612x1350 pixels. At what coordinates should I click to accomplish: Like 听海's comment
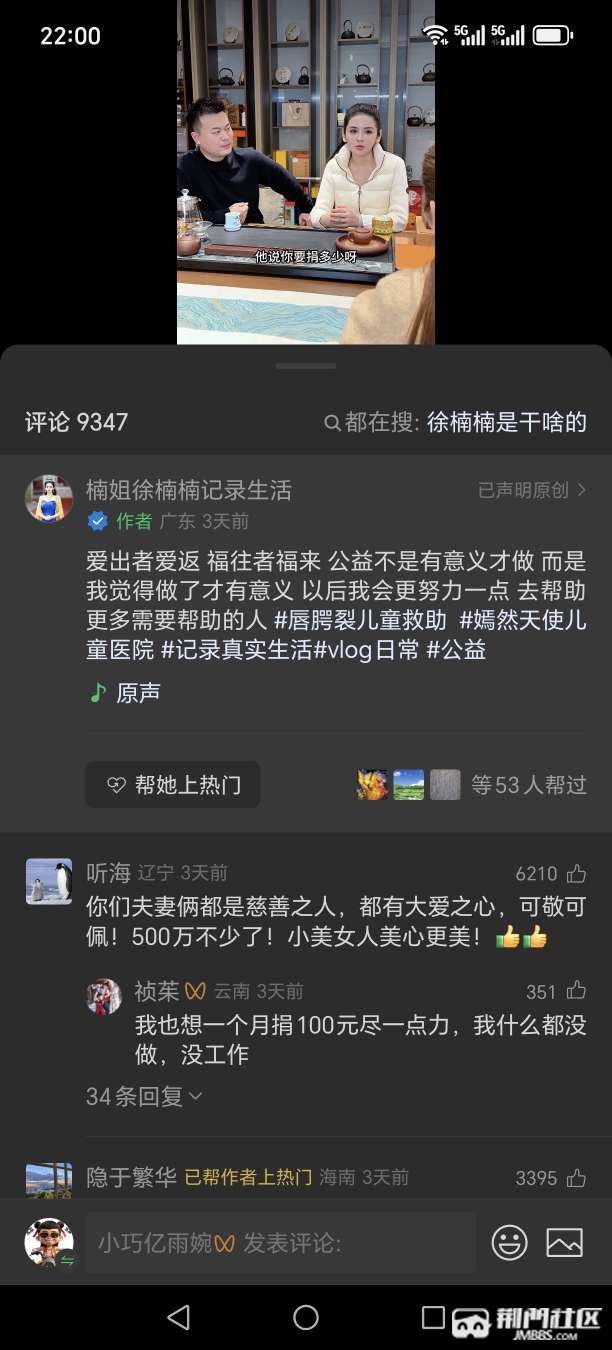pos(576,874)
